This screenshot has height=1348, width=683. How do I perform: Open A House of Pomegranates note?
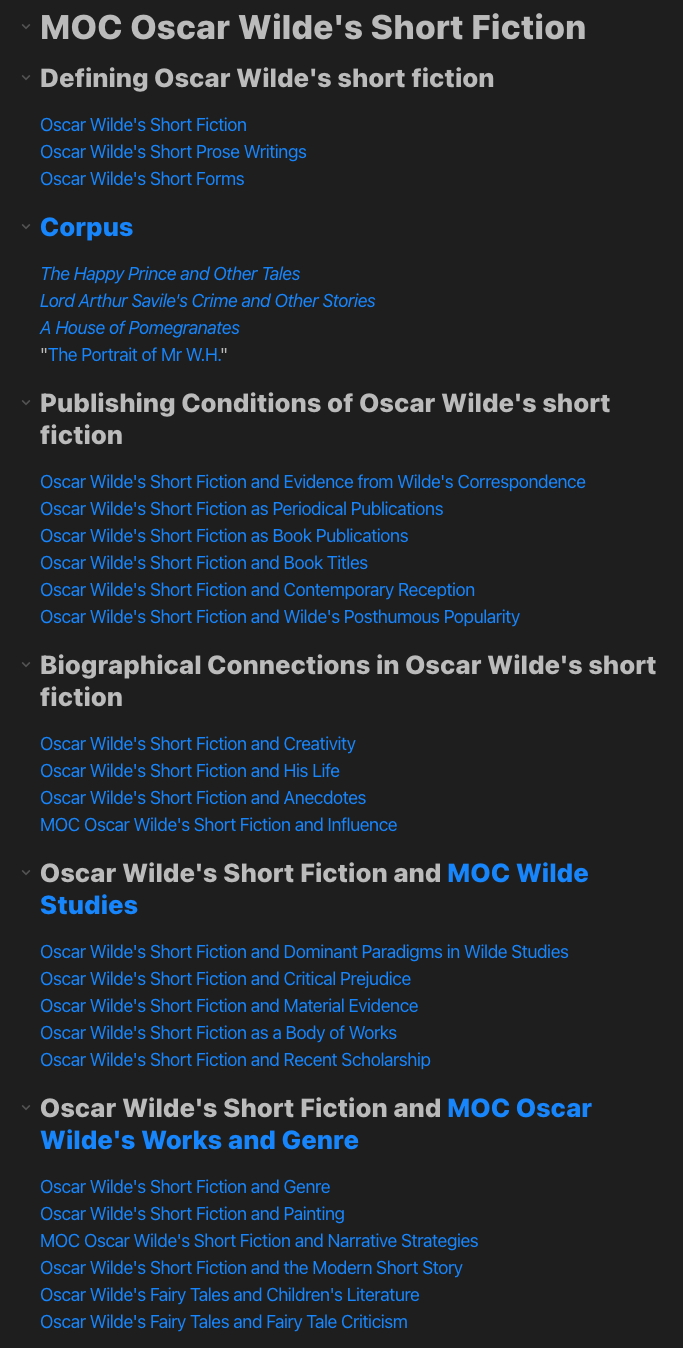pos(140,328)
